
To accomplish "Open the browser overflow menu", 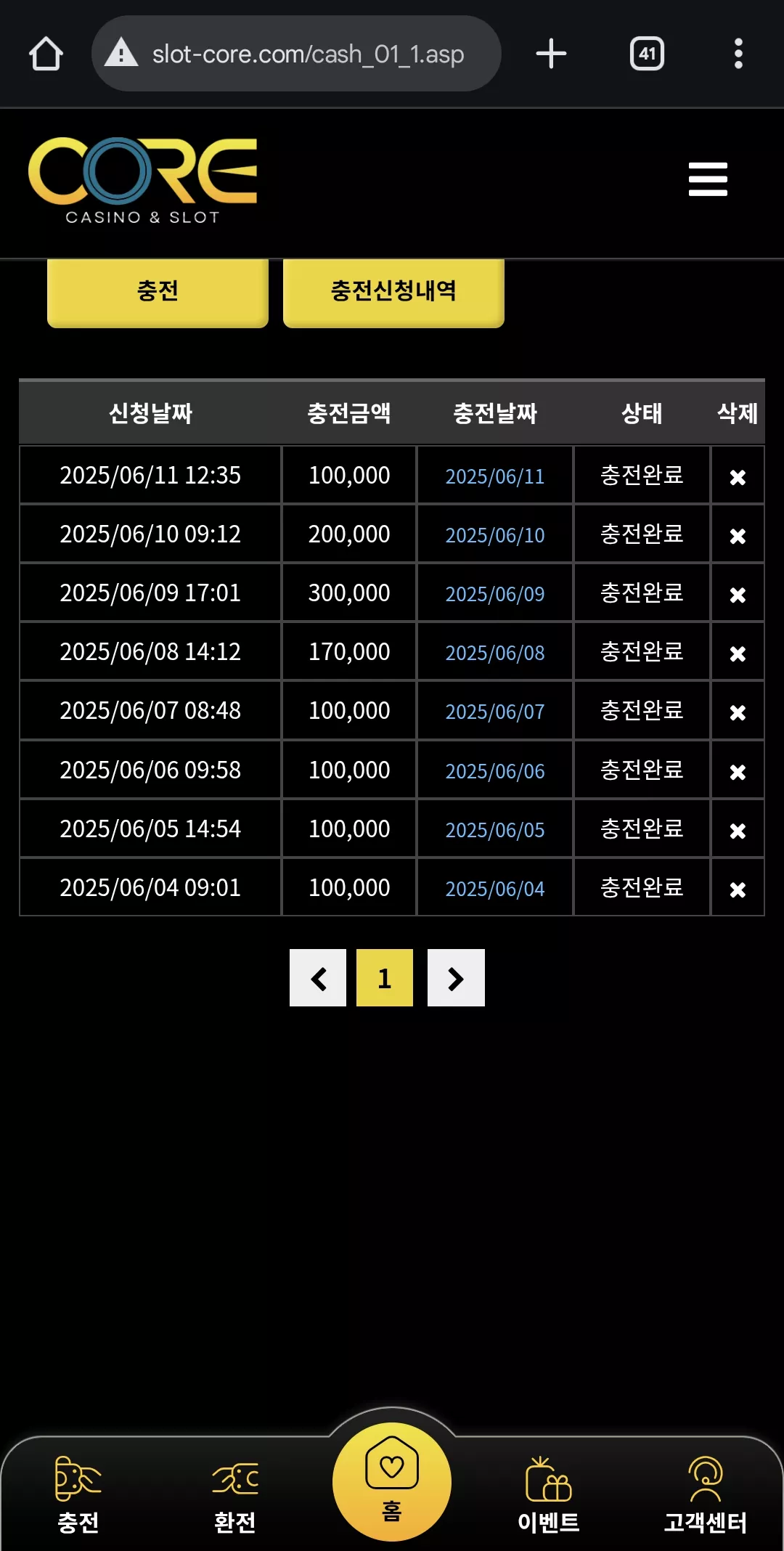I will point(738,54).
